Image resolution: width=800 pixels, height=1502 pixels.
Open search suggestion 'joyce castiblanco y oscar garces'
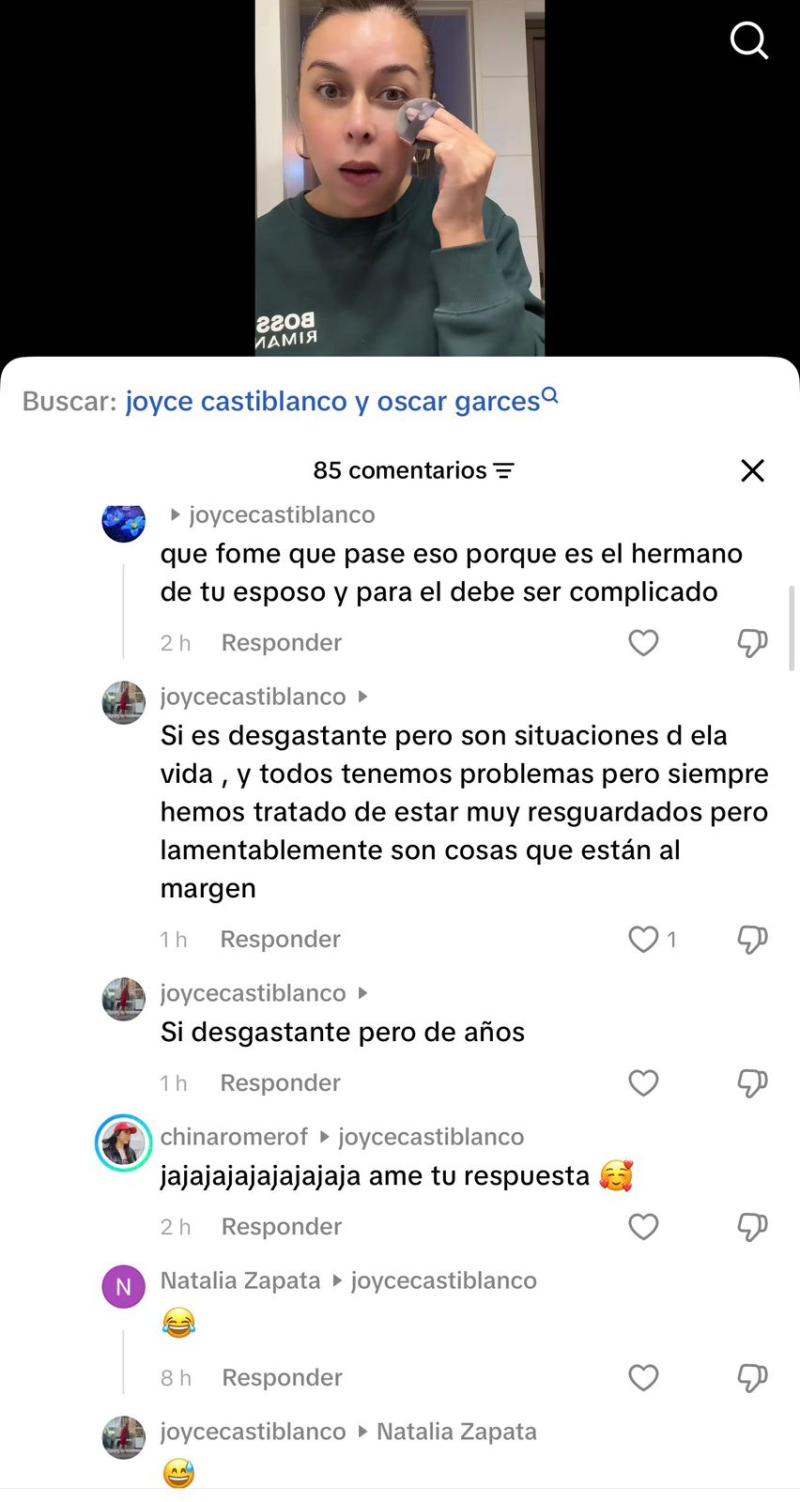[330, 399]
